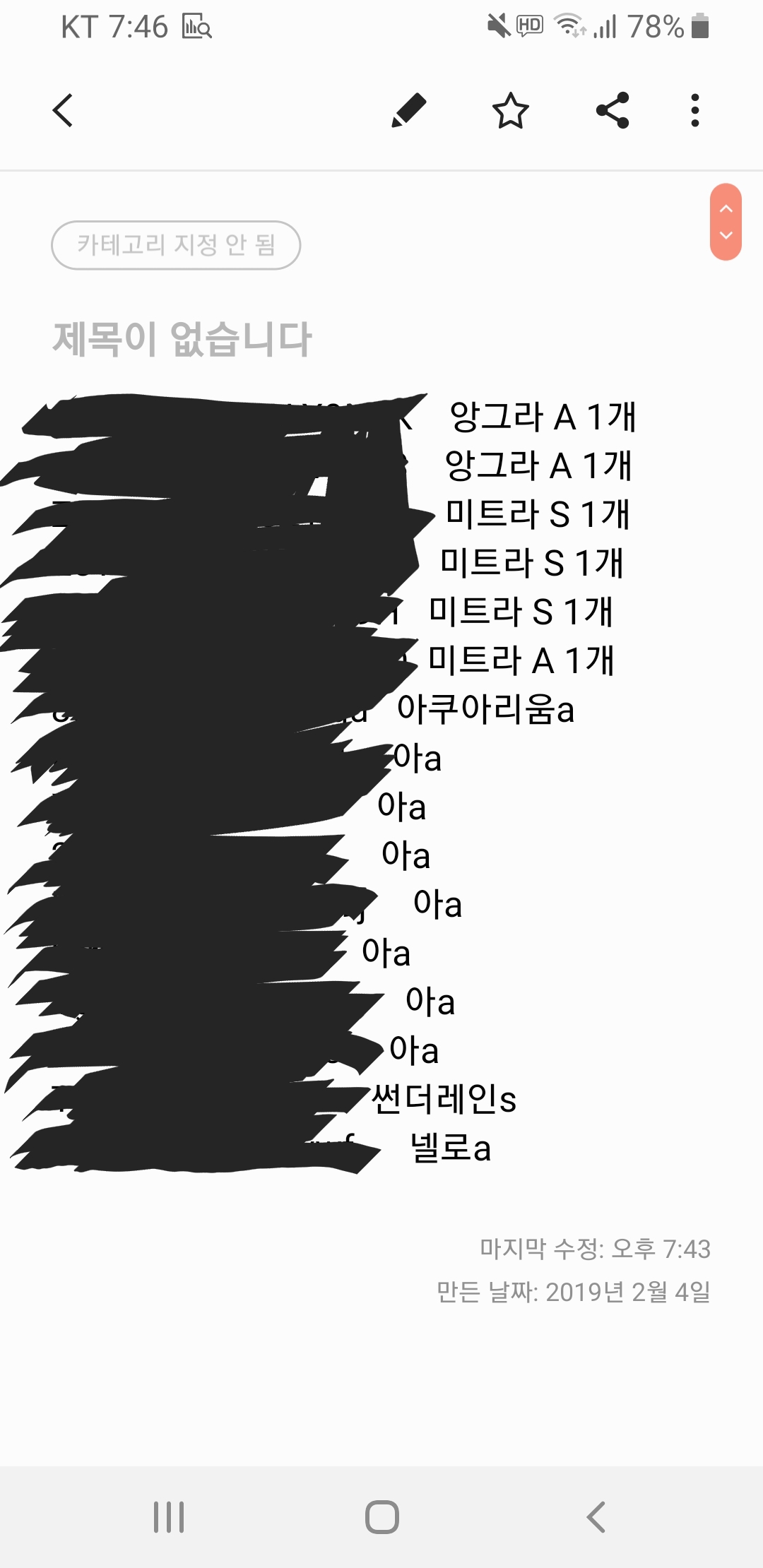Tap the 카테고리 지정 안 됨 category chip
This screenshot has width=763, height=1568.
[x=176, y=245]
